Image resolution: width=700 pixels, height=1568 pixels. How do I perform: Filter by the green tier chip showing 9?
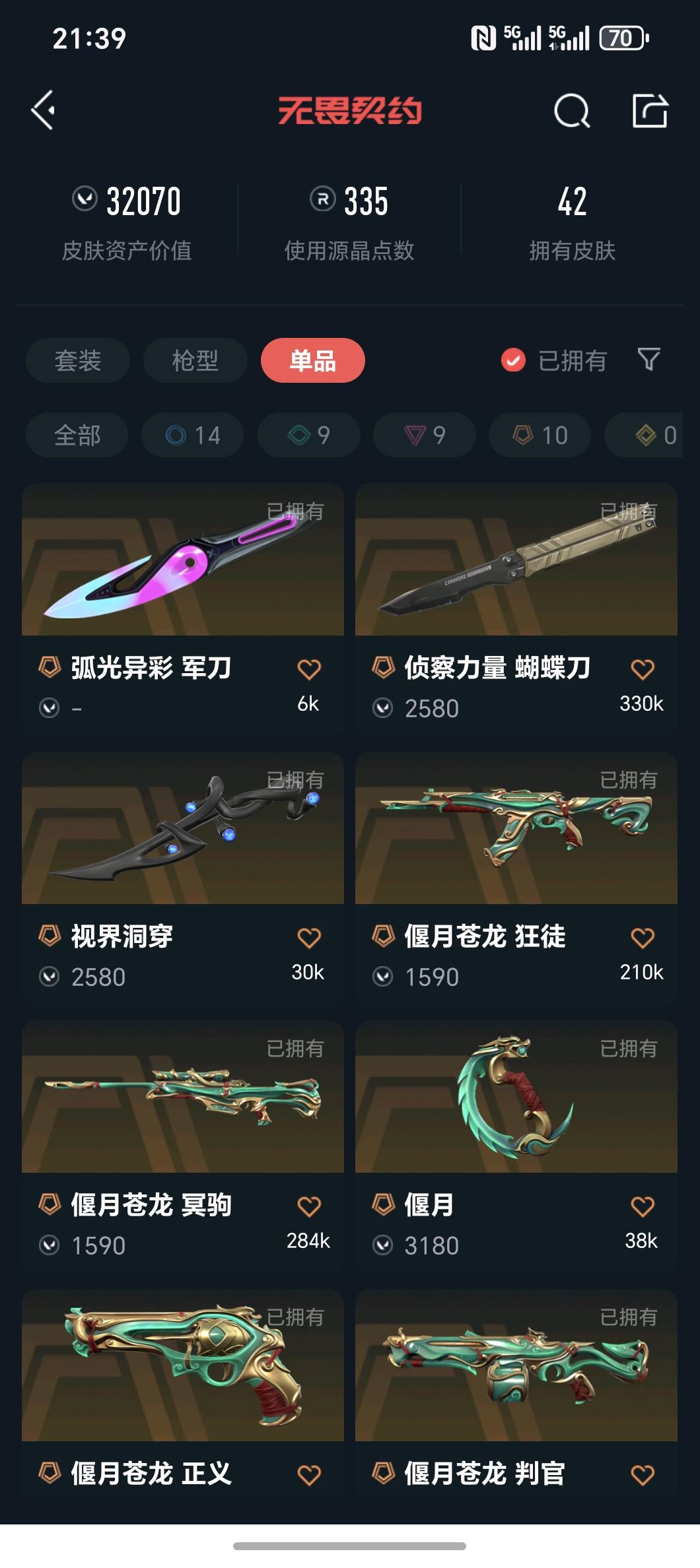[x=308, y=435]
